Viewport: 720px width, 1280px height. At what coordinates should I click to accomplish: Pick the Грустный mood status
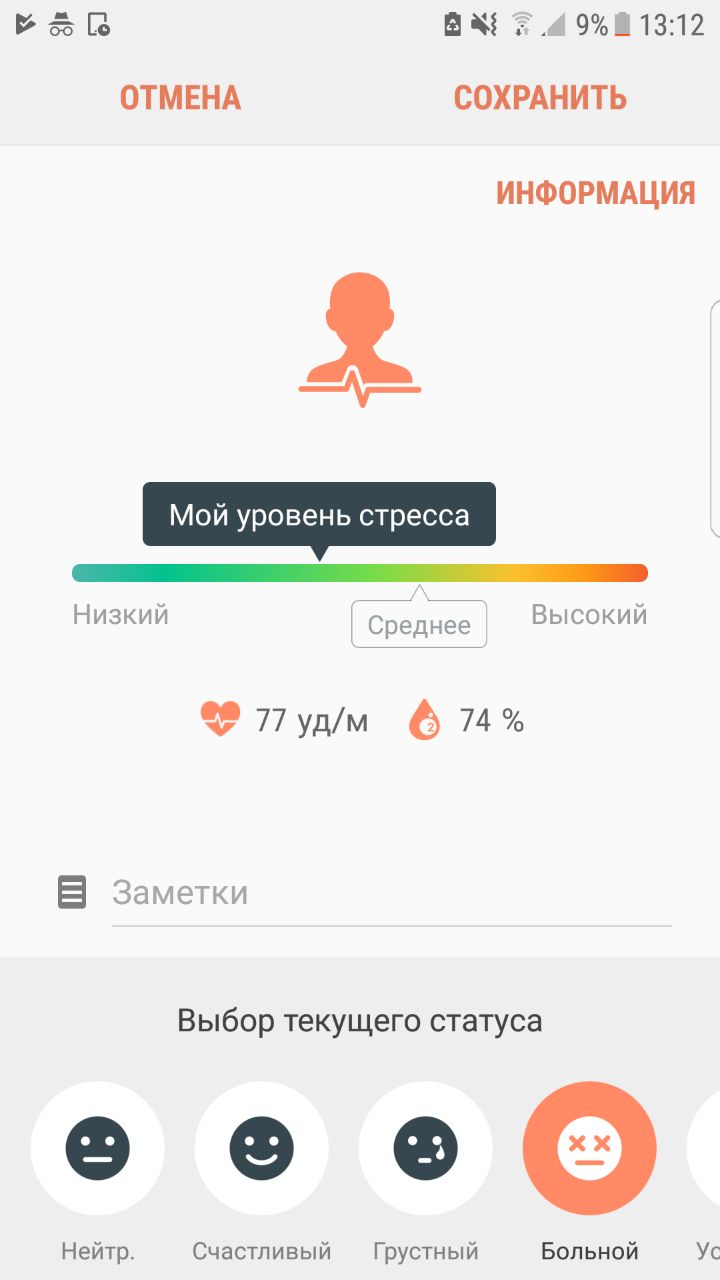[x=426, y=1148]
